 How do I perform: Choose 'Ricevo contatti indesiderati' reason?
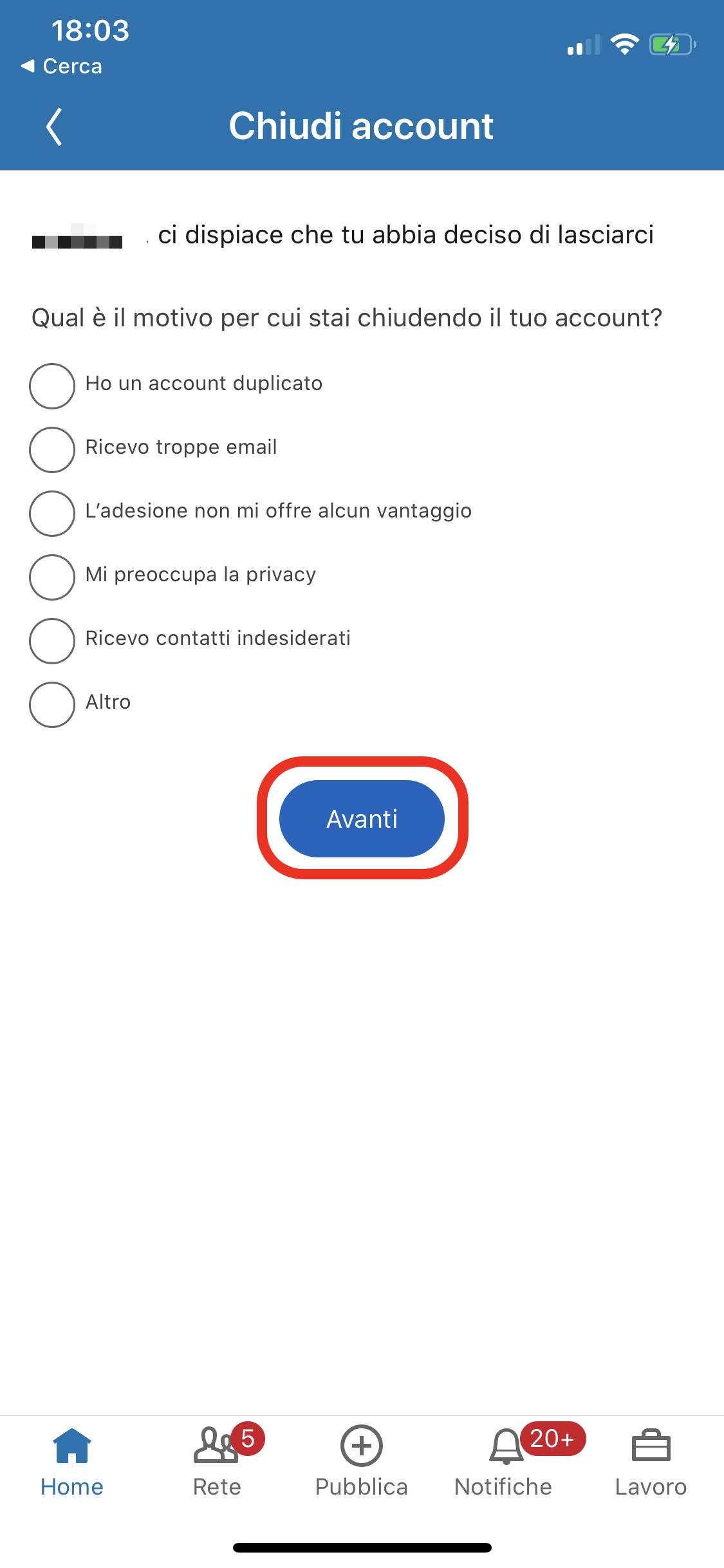pos(52,641)
